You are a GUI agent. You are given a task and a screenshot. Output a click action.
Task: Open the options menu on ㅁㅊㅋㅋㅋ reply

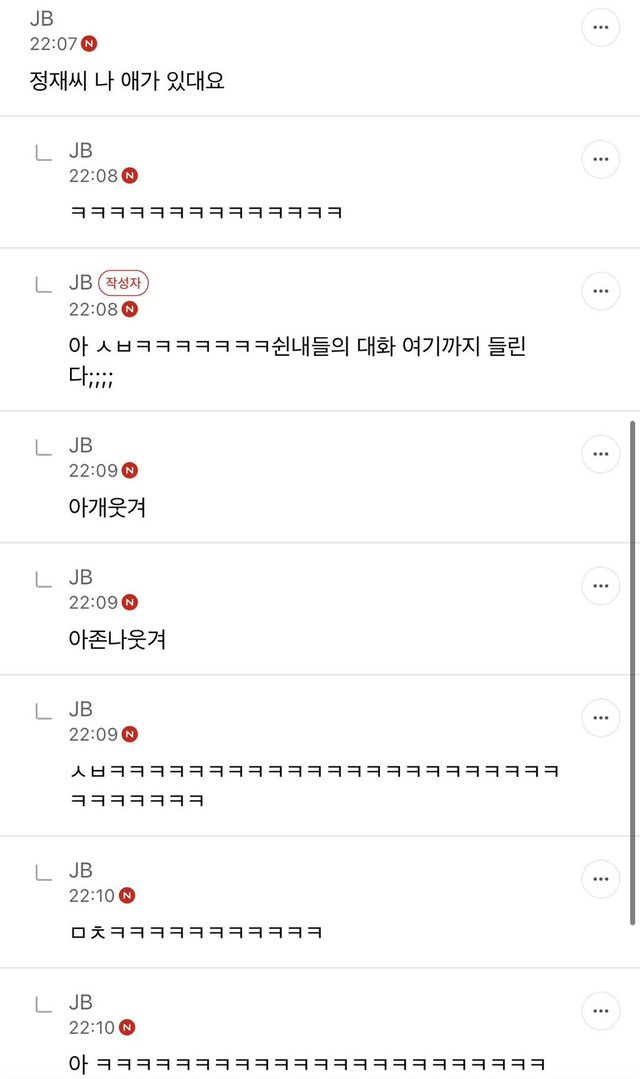coord(601,879)
